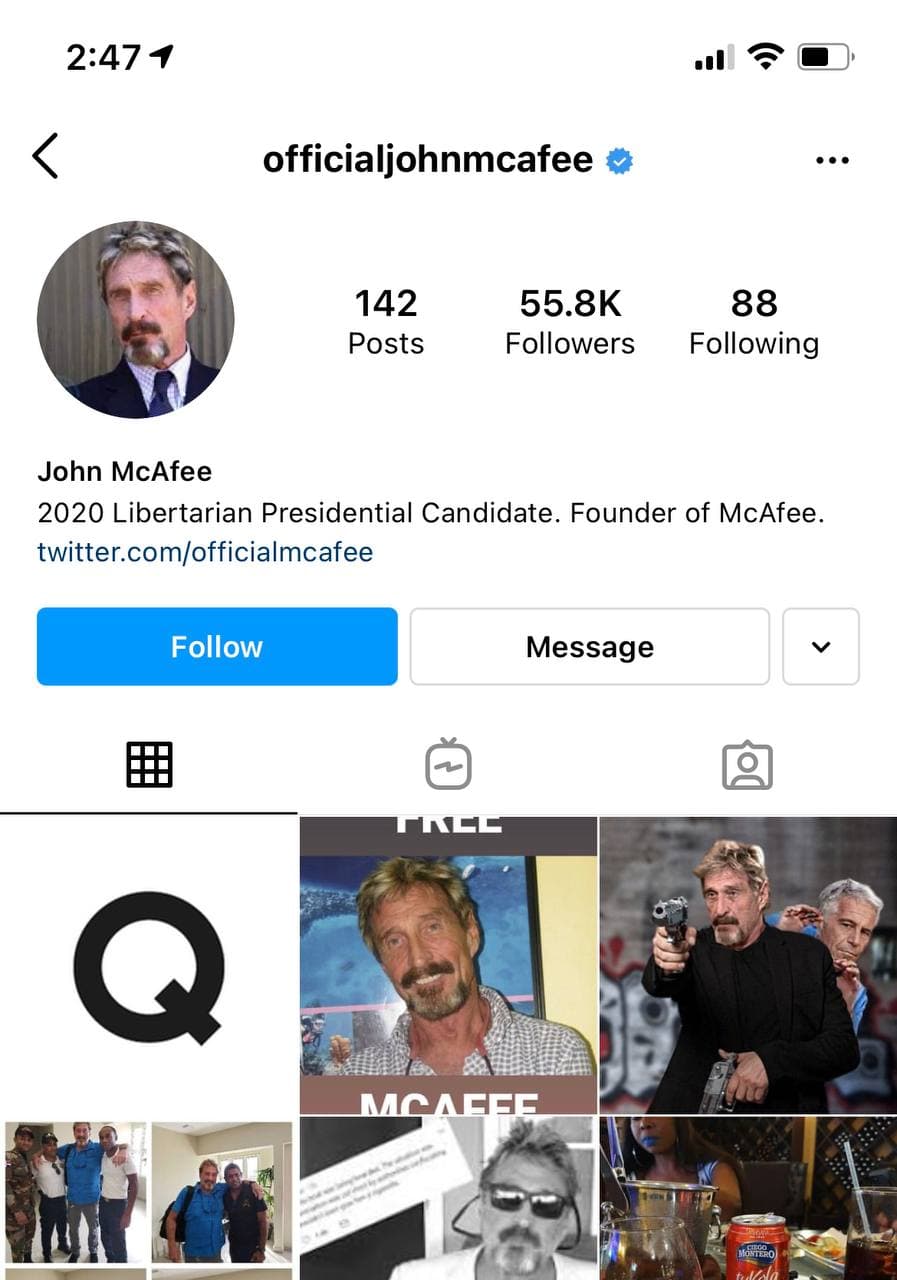Image resolution: width=897 pixels, height=1280 pixels.
Task: Switch to the tagged photos tab
Action: (747, 766)
